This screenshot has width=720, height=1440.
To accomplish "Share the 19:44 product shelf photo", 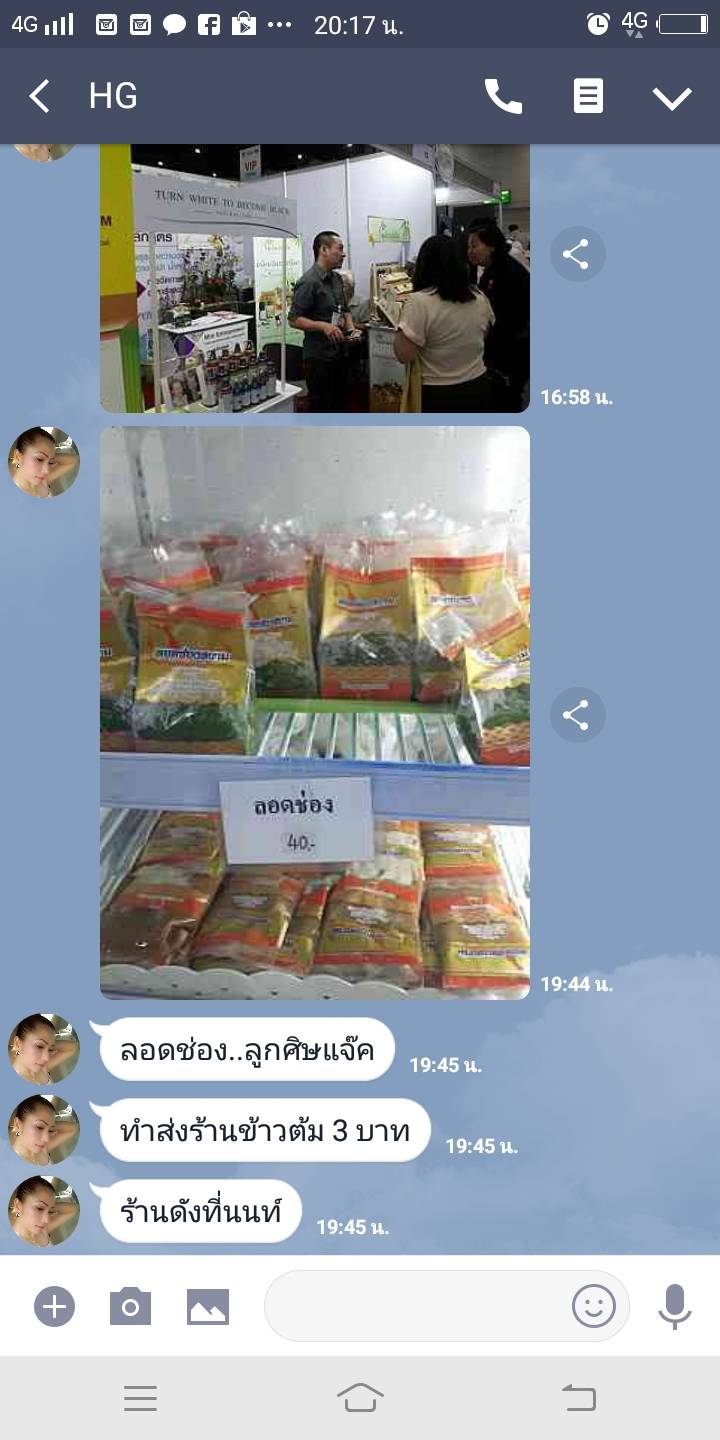I will [x=576, y=715].
